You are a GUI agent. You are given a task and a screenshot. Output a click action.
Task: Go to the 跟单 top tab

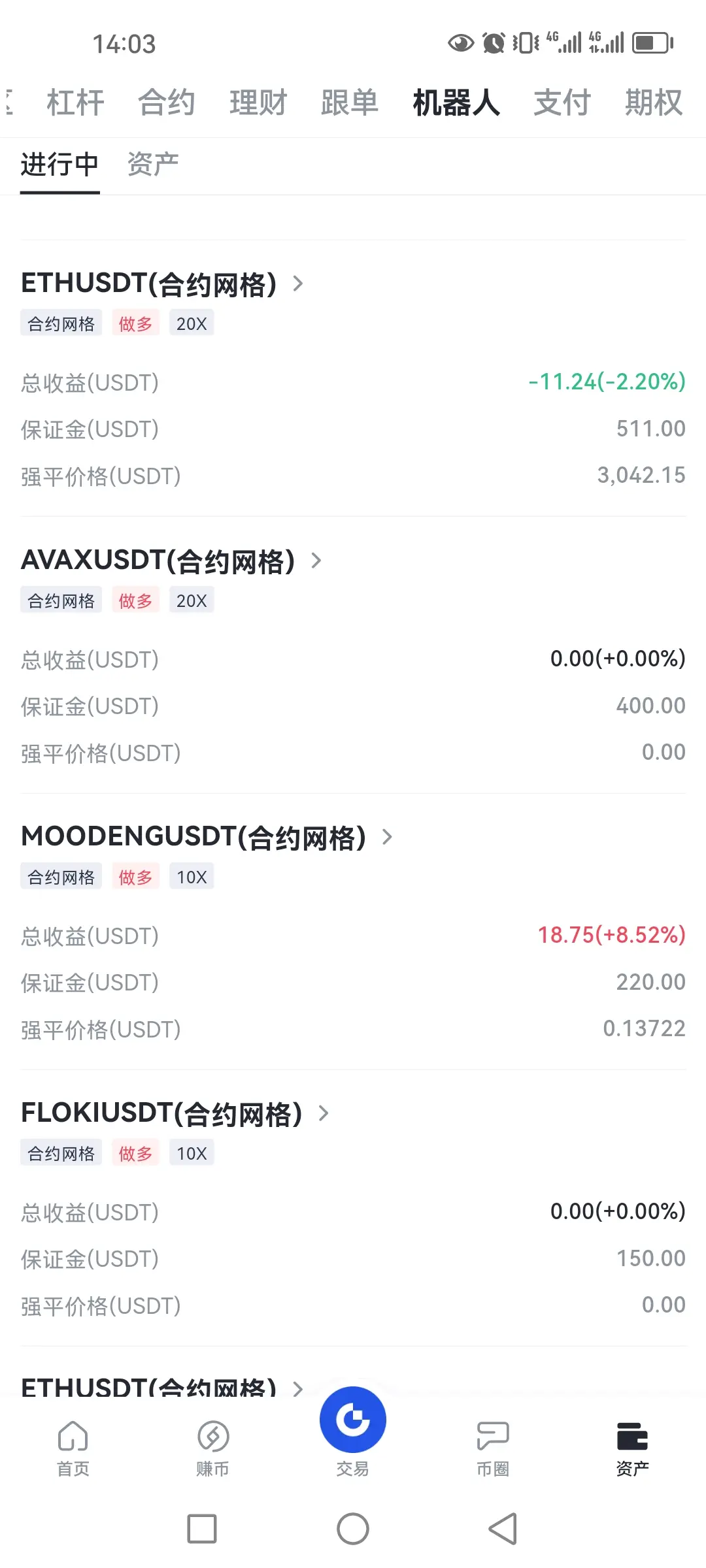pos(350,103)
